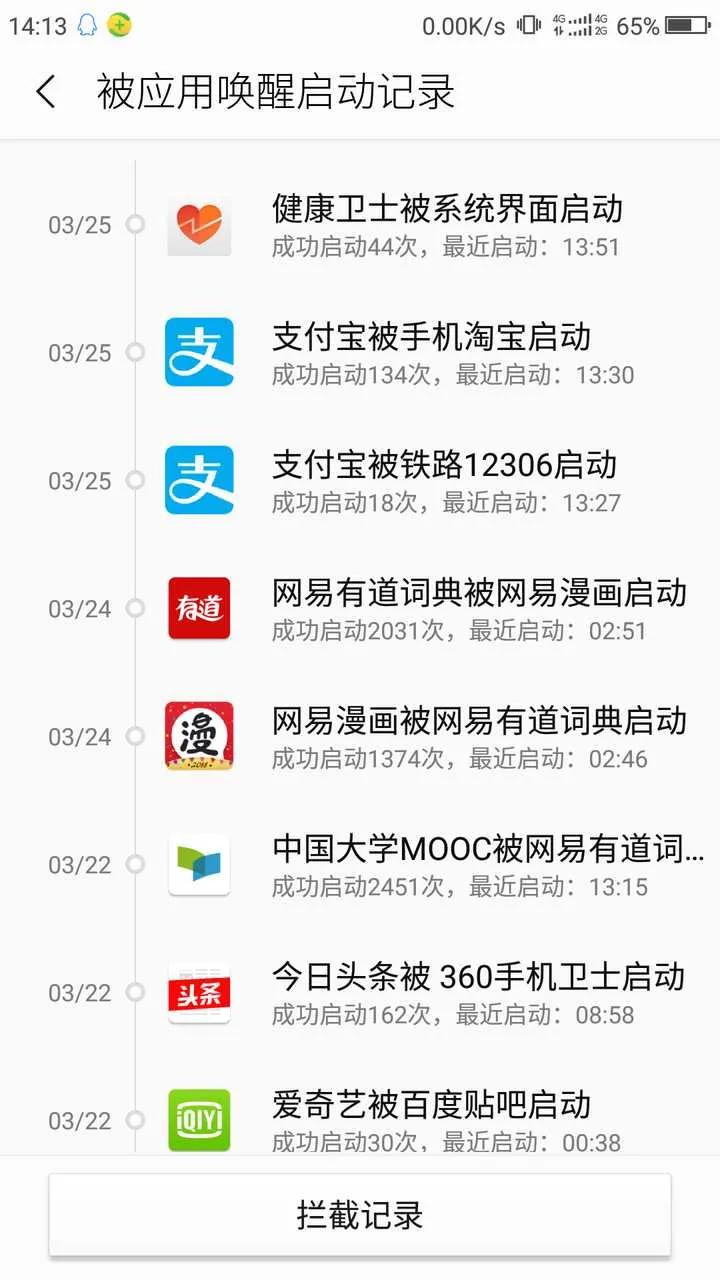Image resolution: width=720 pixels, height=1280 pixels.
Task: Select the timeline dot next to 健康卫士
Action: pyautogui.click(x=136, y=224)
